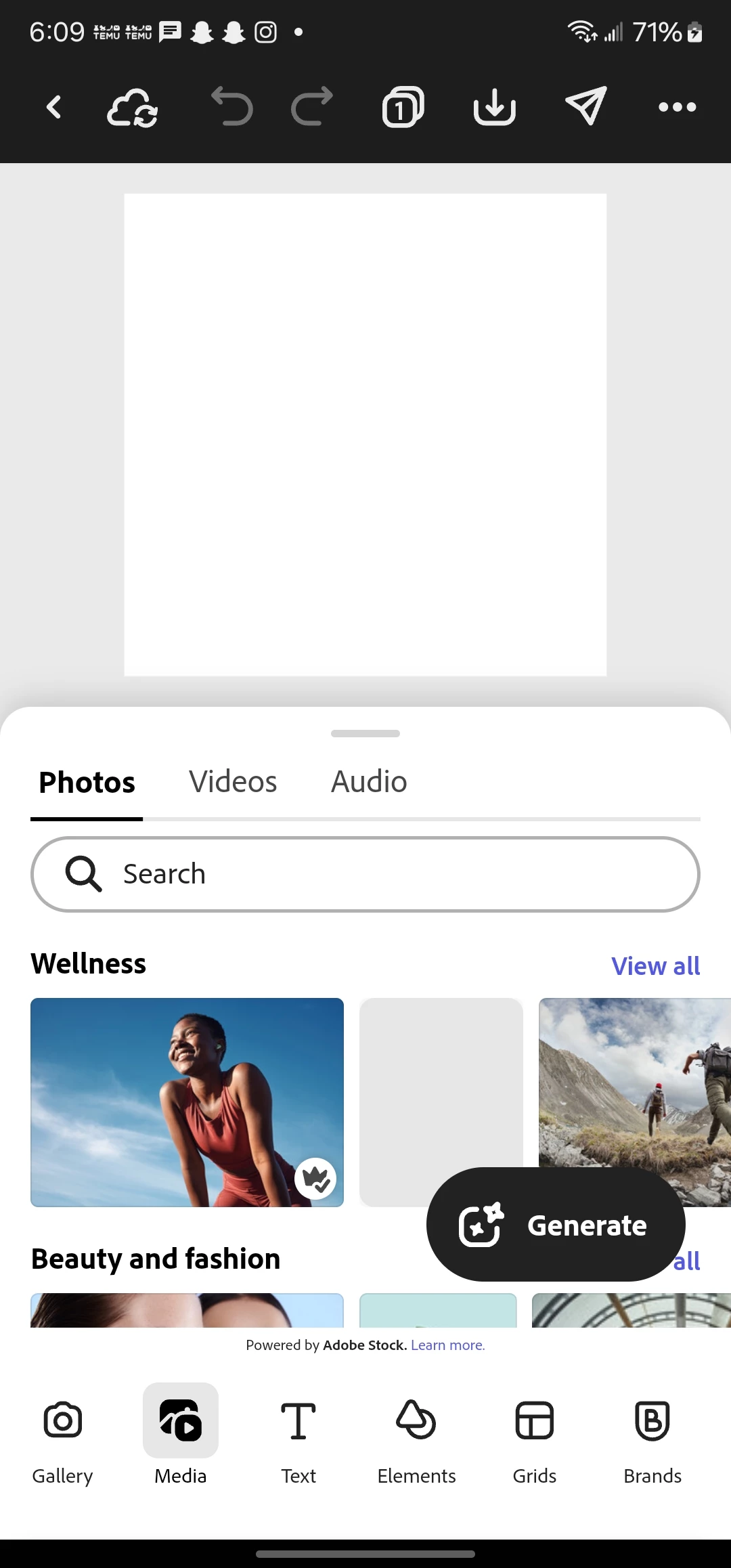
Task: Tap the Generate button
Action: pos(556,1225)
